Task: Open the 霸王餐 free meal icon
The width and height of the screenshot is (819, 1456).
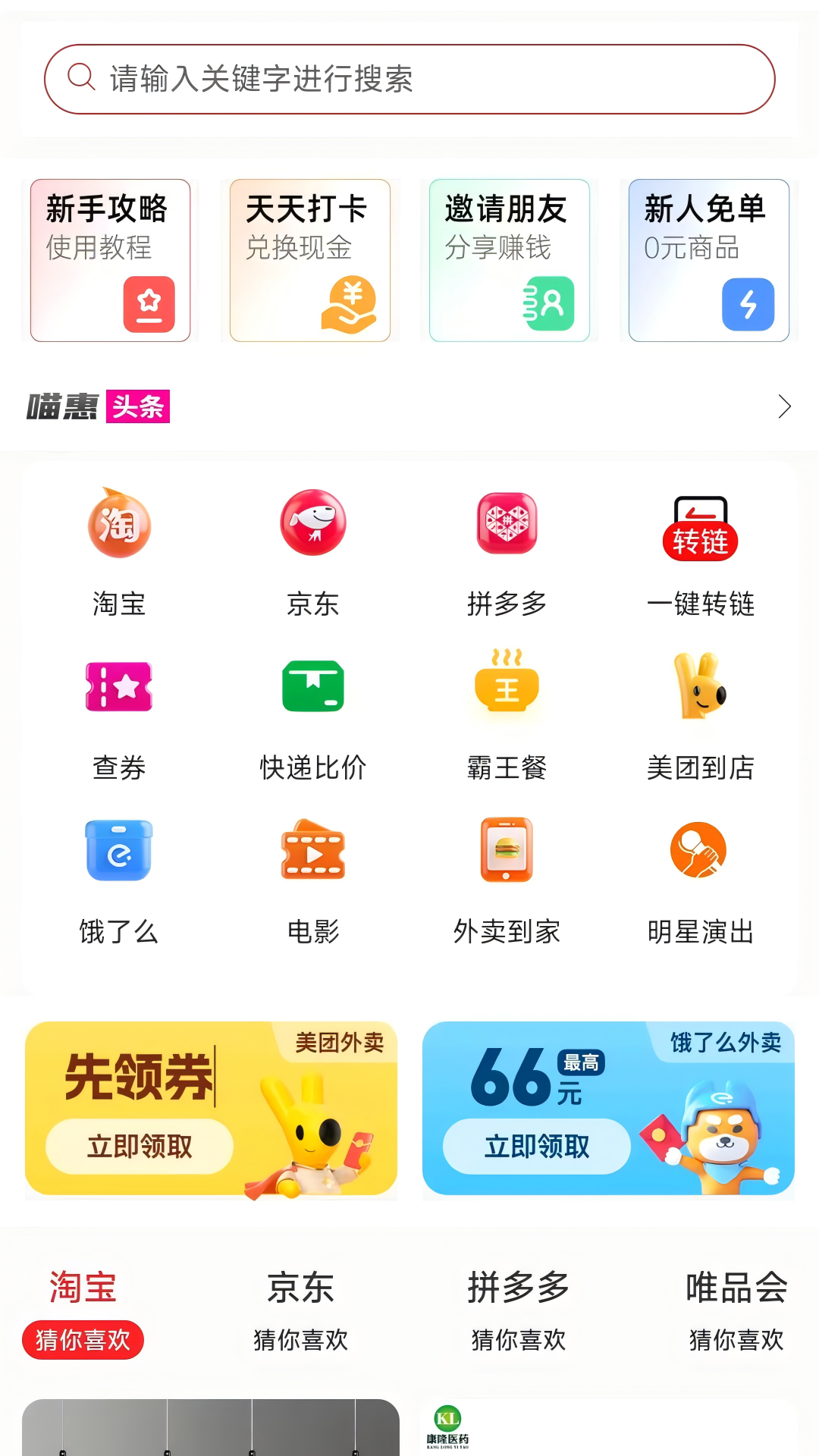Action: tap(508, 709)
